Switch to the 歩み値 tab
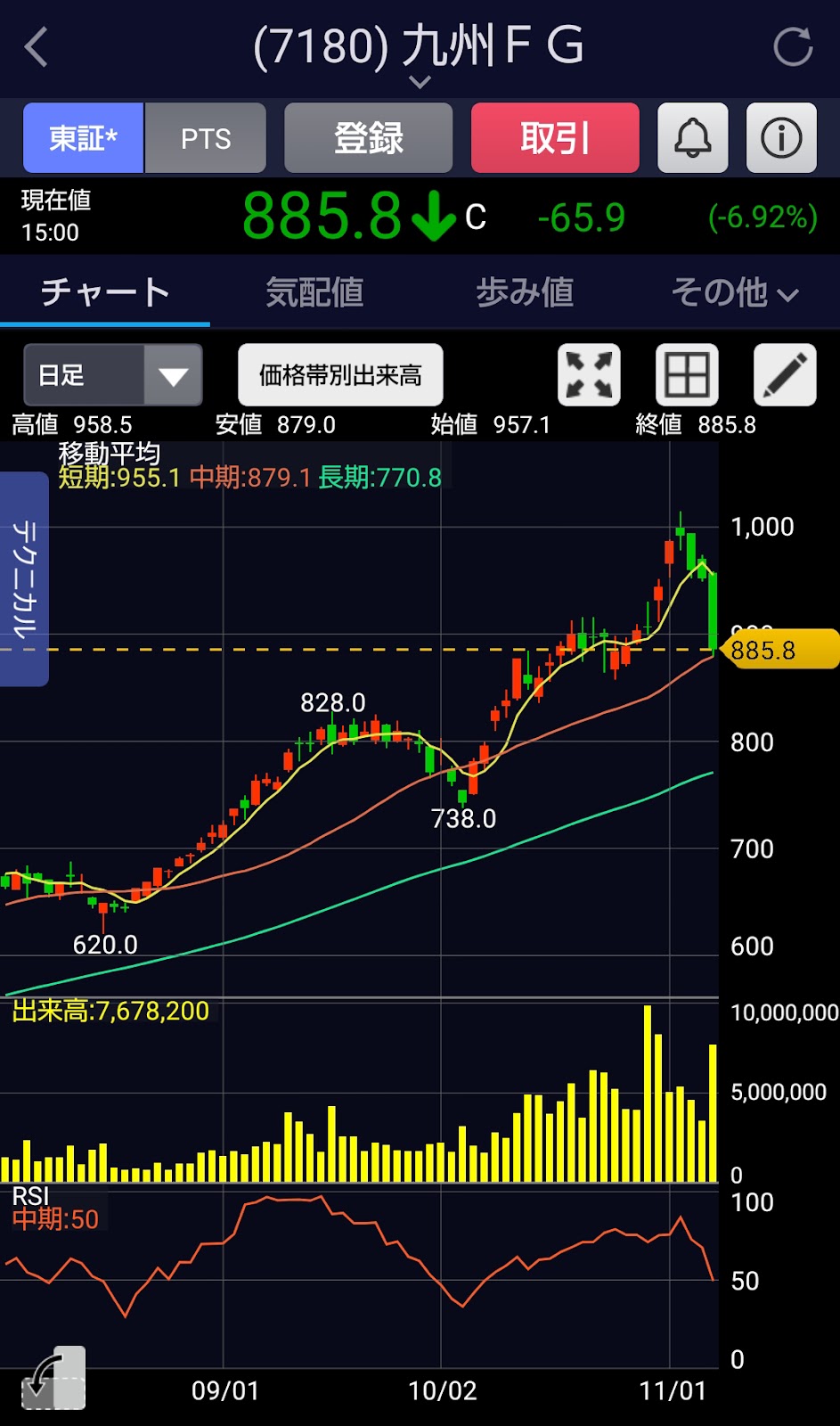The height and width of the screenshot is (1426, 840). tap(525, 292)
